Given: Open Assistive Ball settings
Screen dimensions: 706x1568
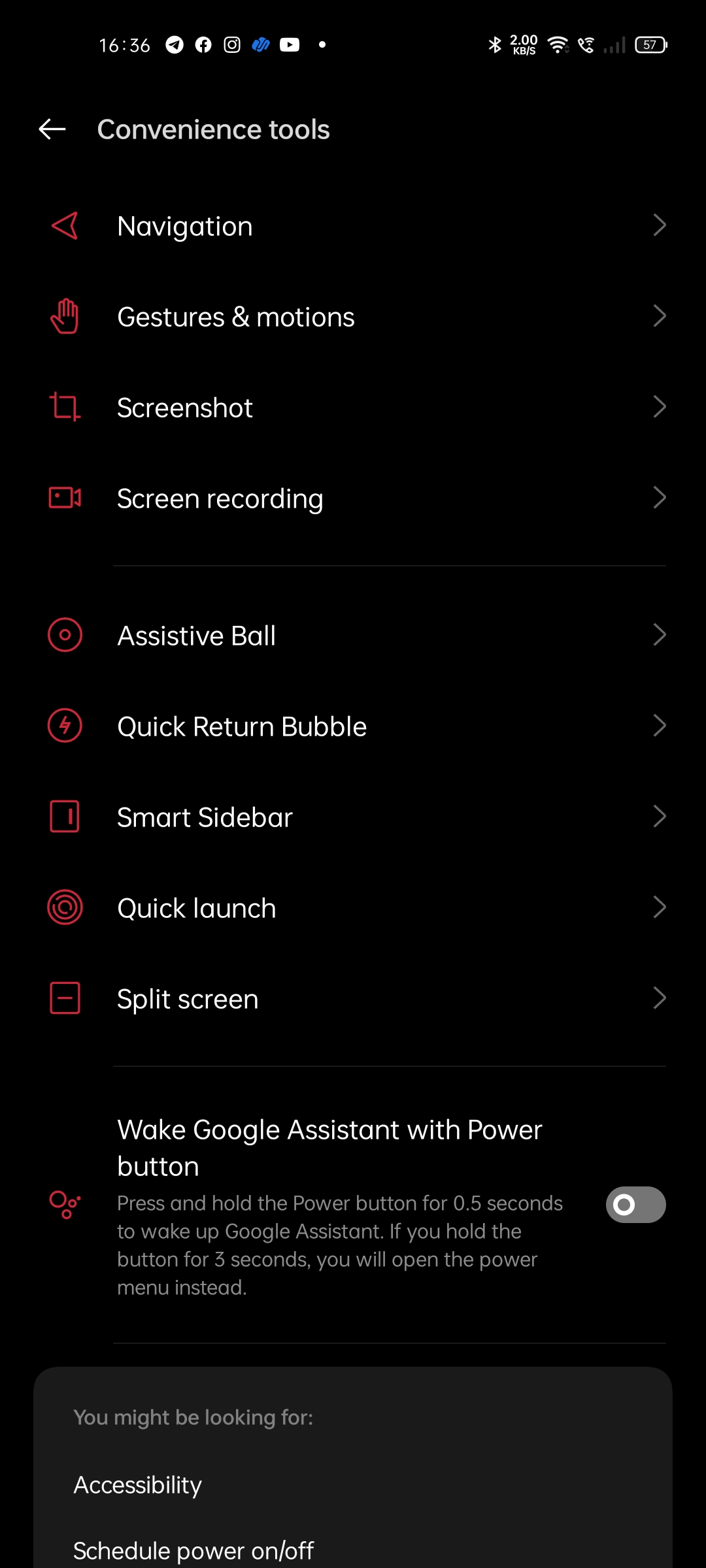Looking at the screenshot, I should pos(353,635).
